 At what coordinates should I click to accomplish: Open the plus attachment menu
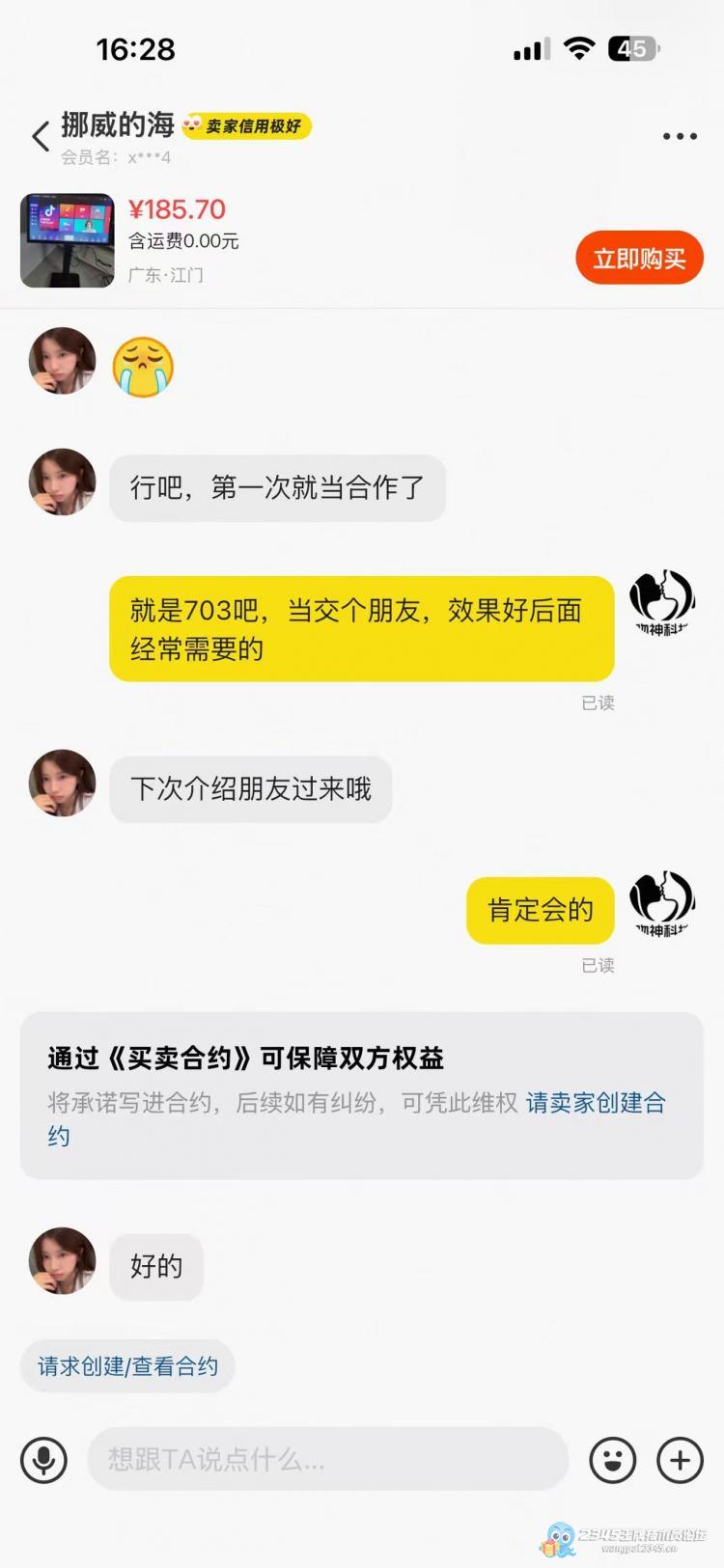[x=680, y=1459]
